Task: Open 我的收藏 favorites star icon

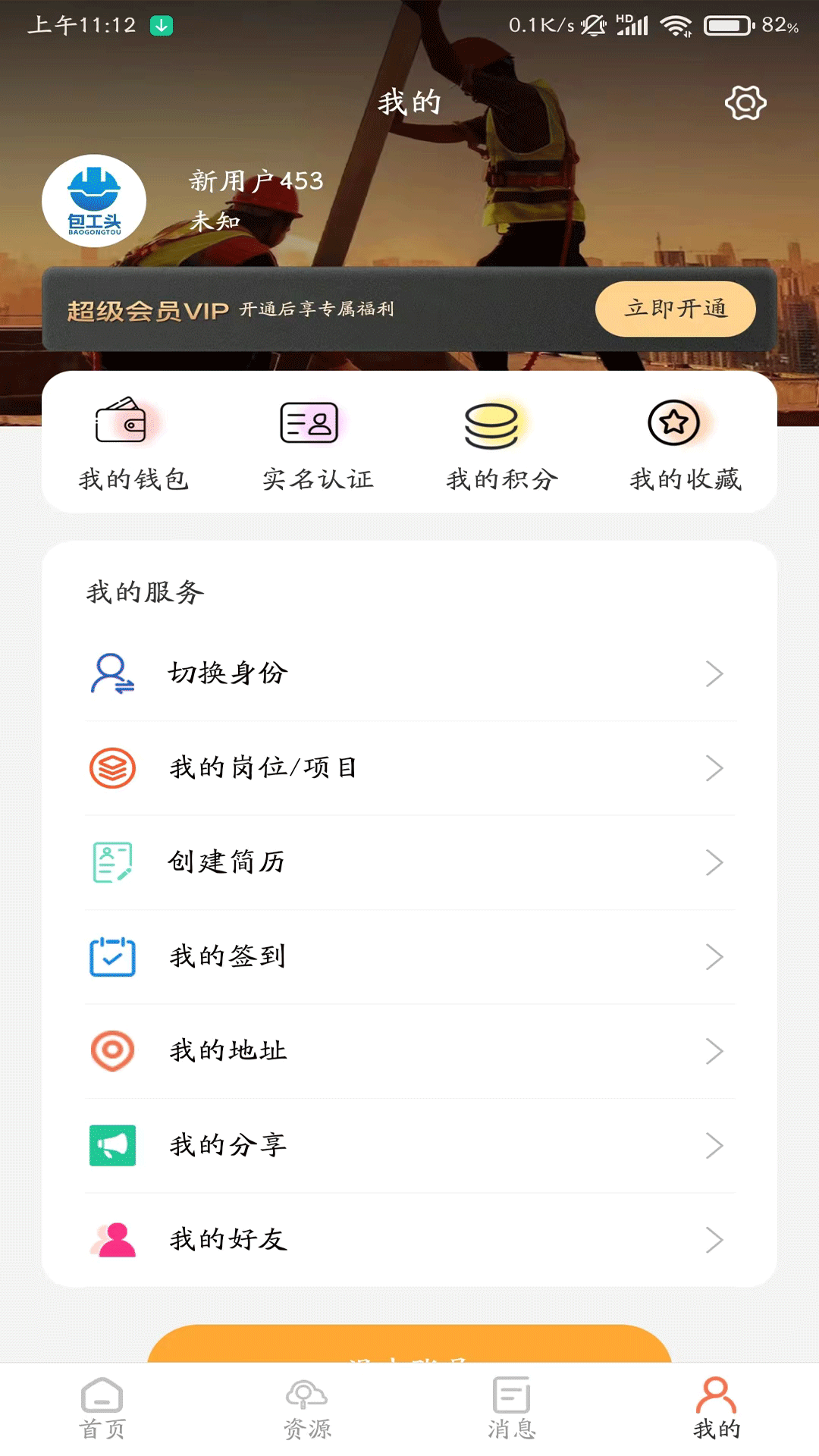Action: coord(675,423)
